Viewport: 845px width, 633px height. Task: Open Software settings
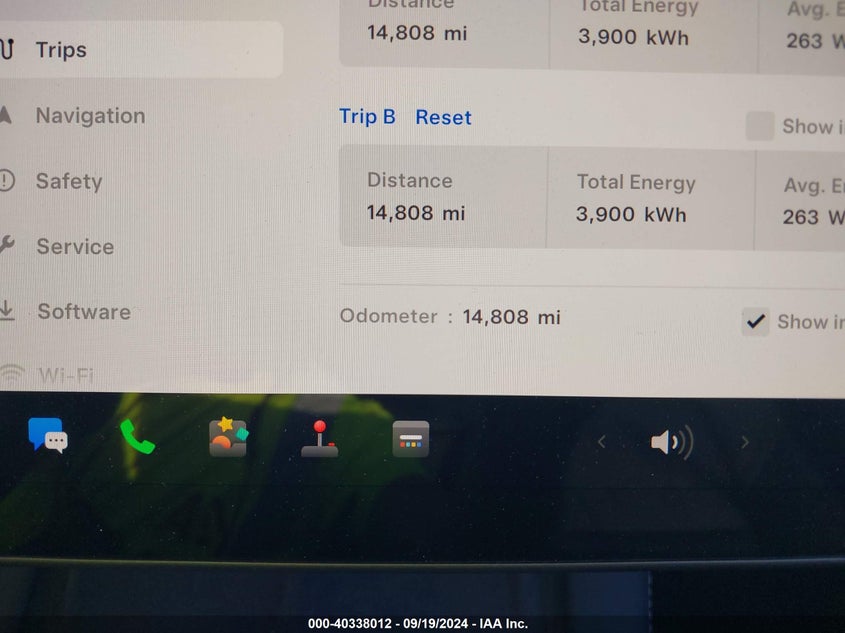[83, 312]
